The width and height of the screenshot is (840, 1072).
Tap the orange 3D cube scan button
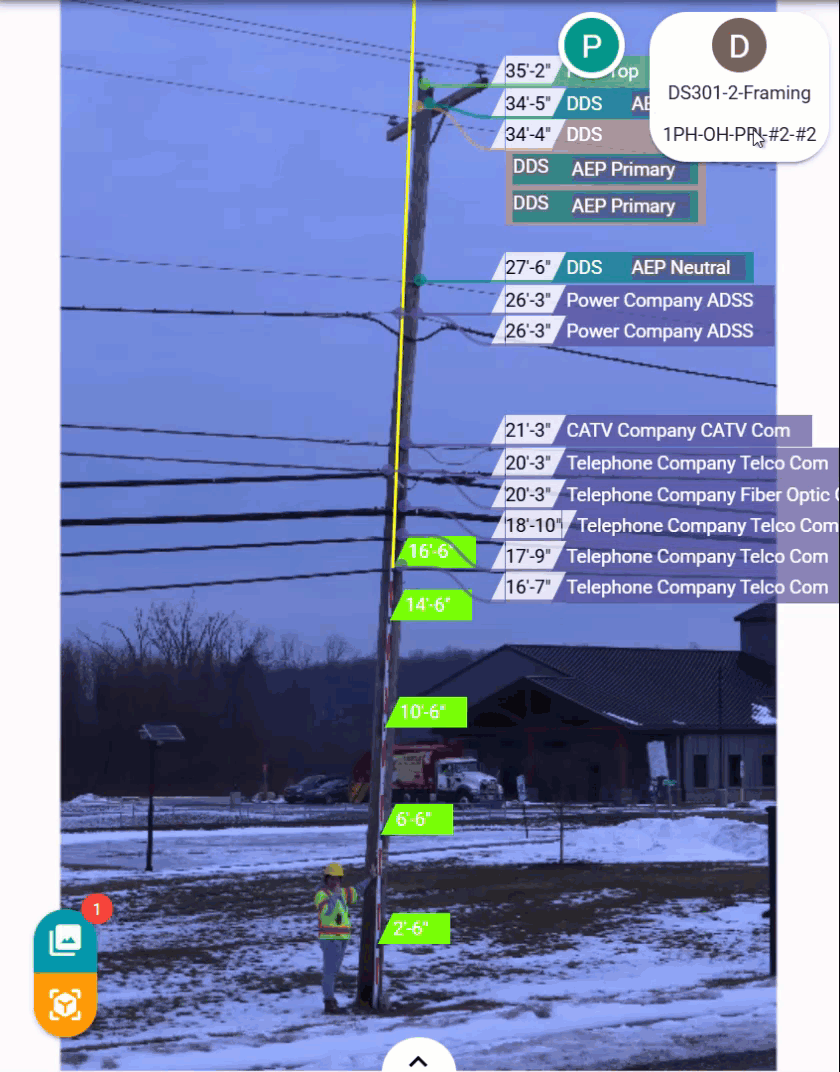65,1003
